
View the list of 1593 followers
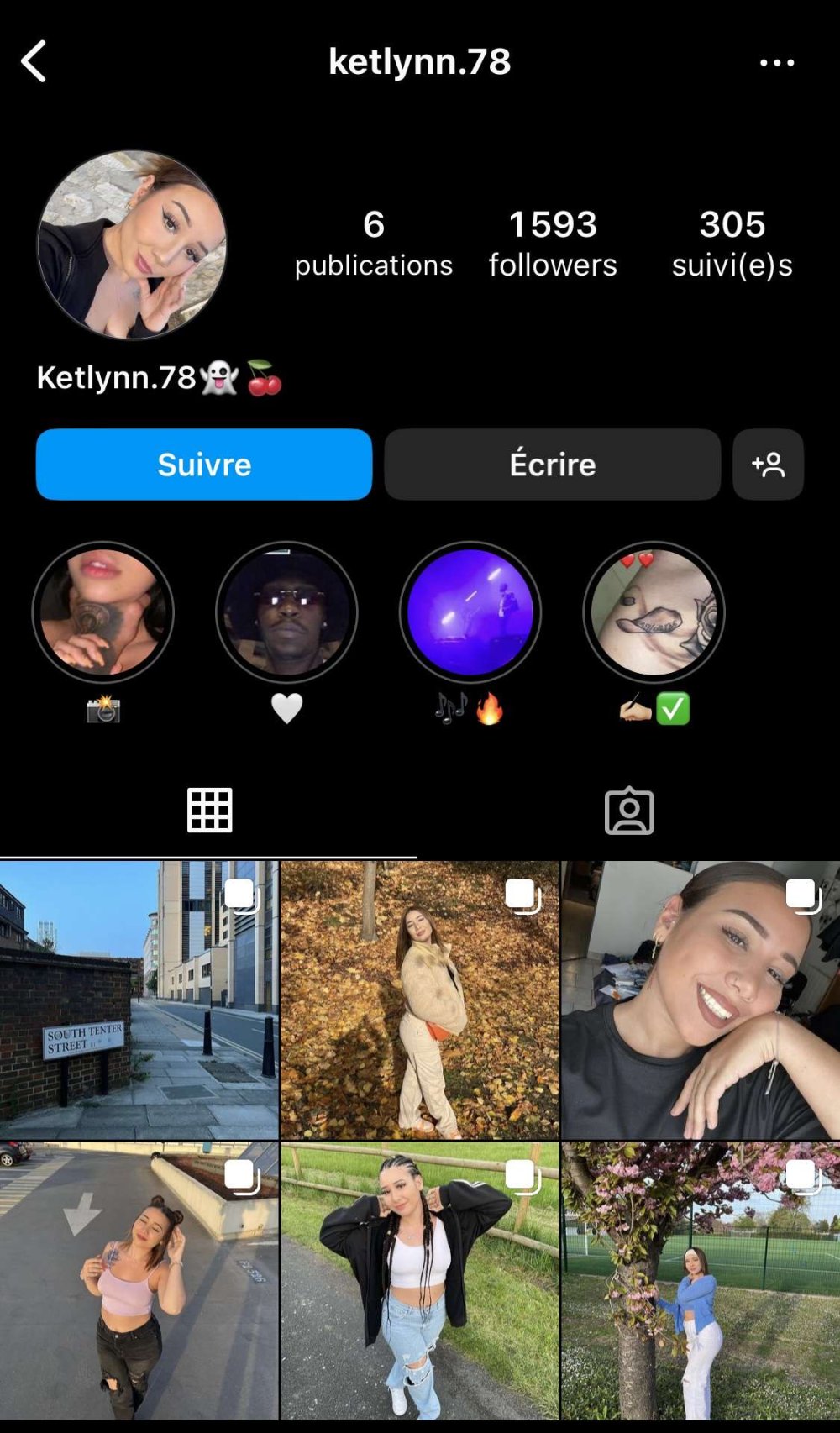pyautogui.click(x=553, y=244)
